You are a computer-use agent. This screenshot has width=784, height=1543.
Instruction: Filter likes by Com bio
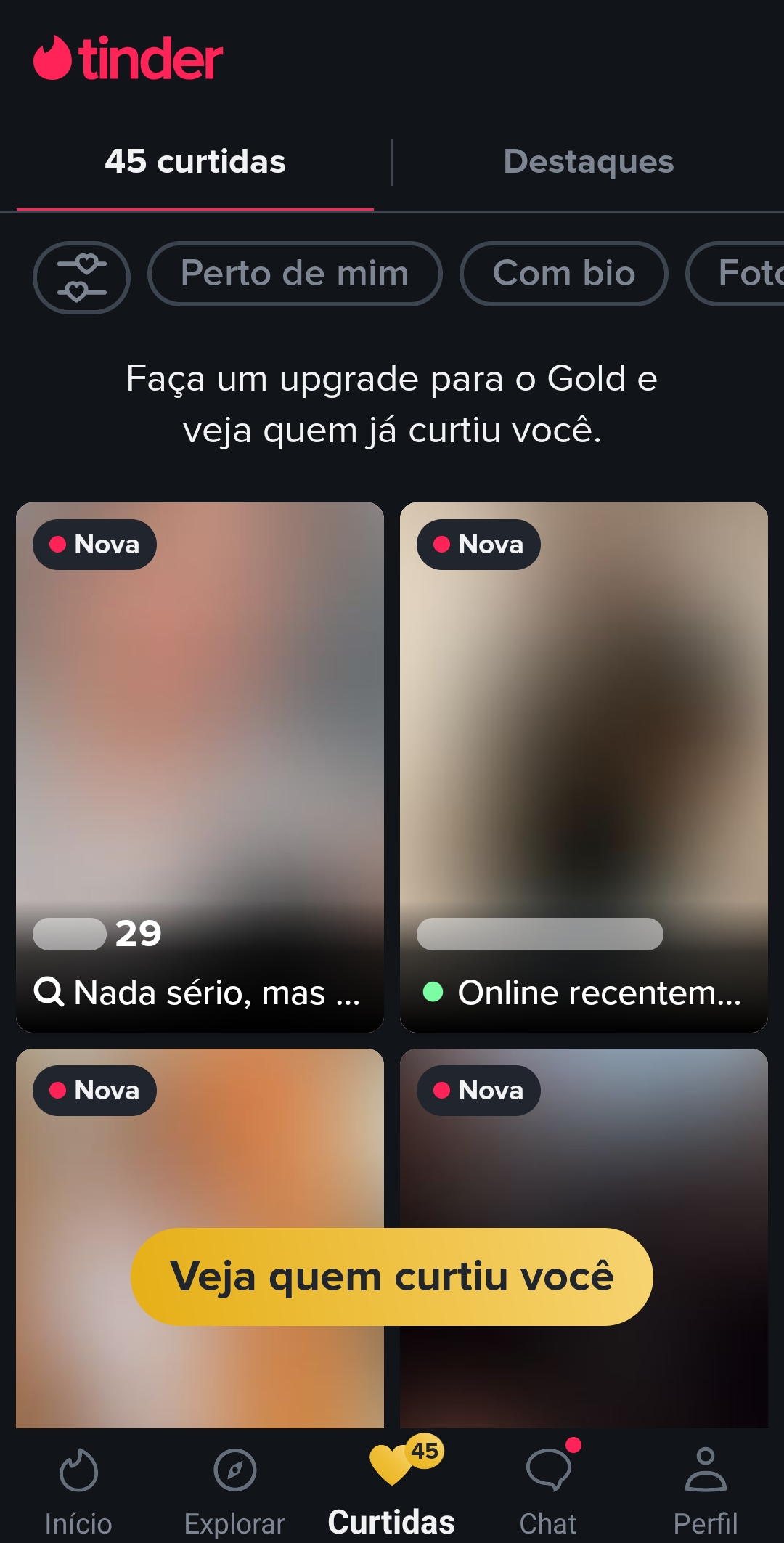tap(563, 274)
